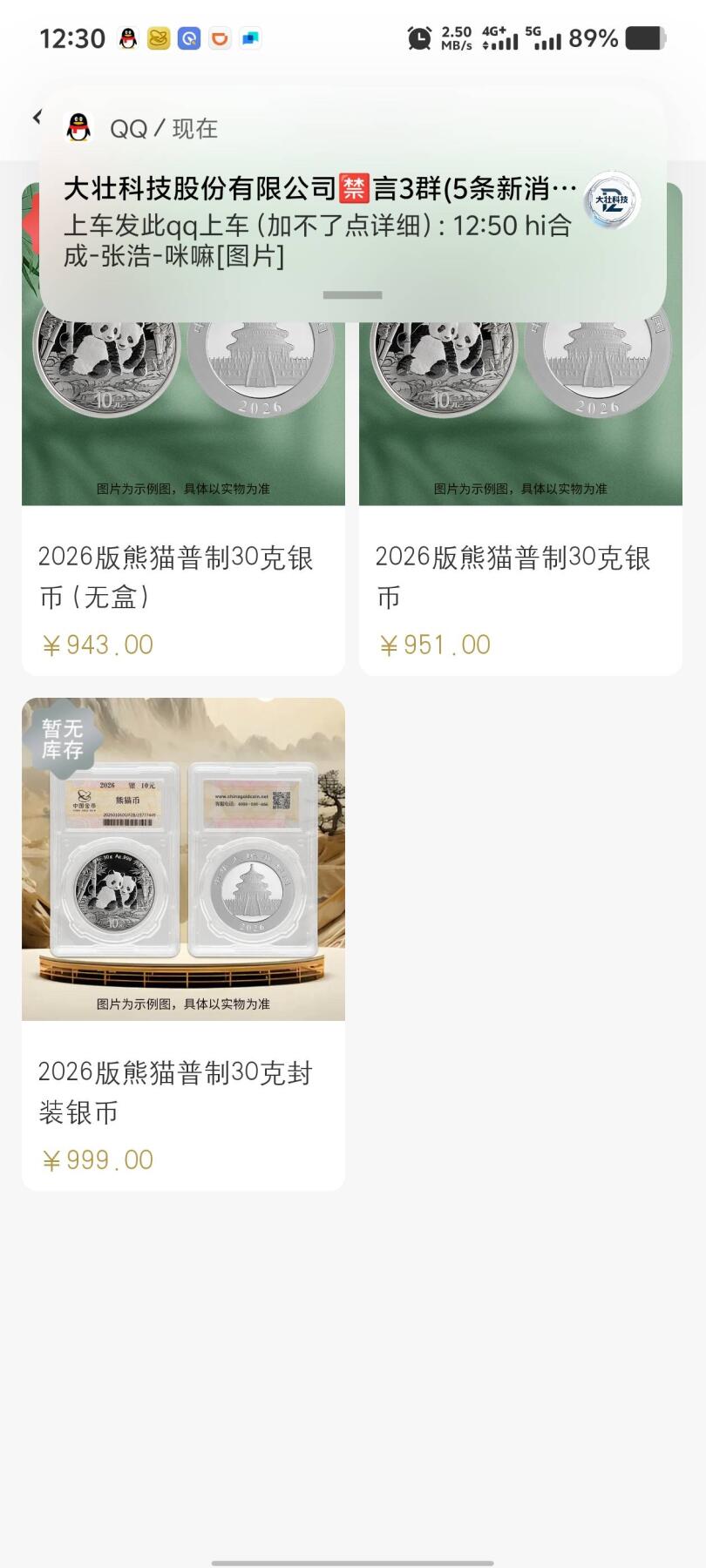Tap the alarm clock icon in the status bar
This screenshot has width=706, height=1568.
click(418, 38)
